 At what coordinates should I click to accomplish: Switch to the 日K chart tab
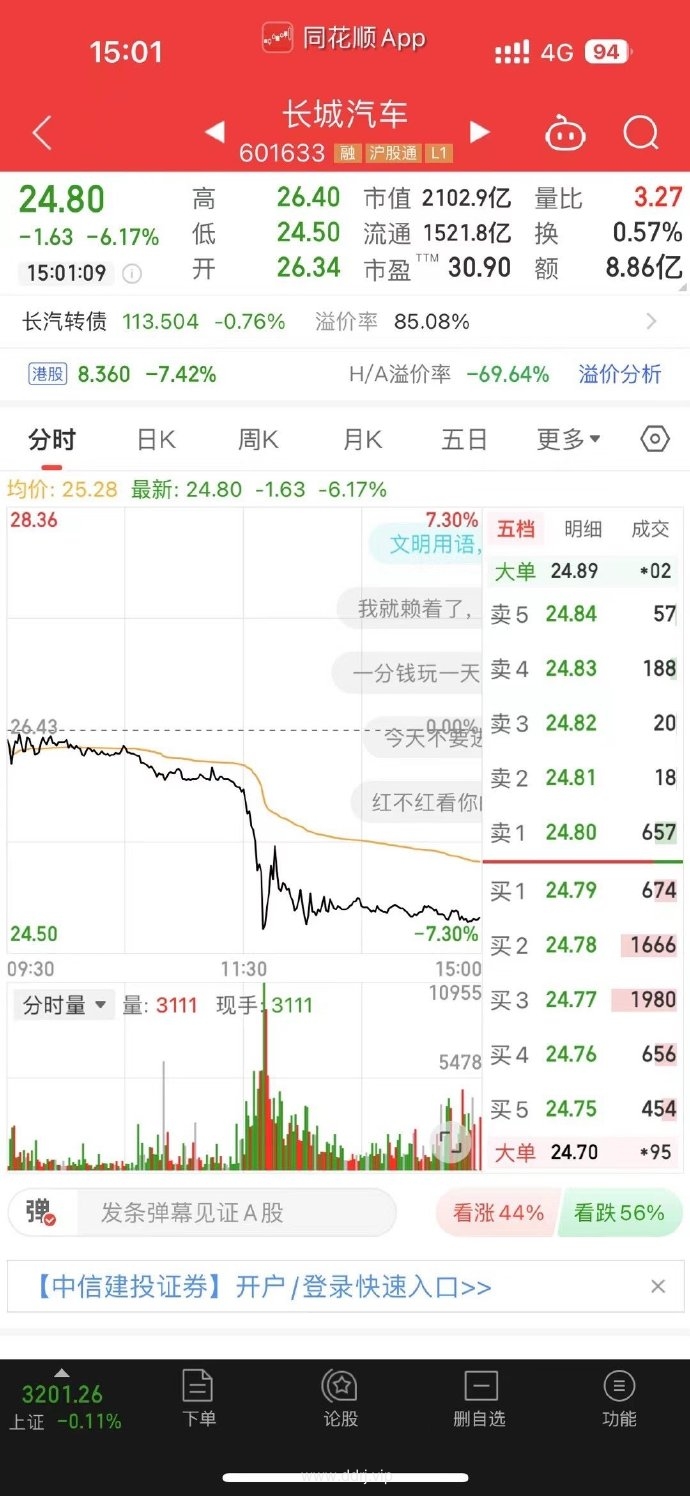point(156,440)
